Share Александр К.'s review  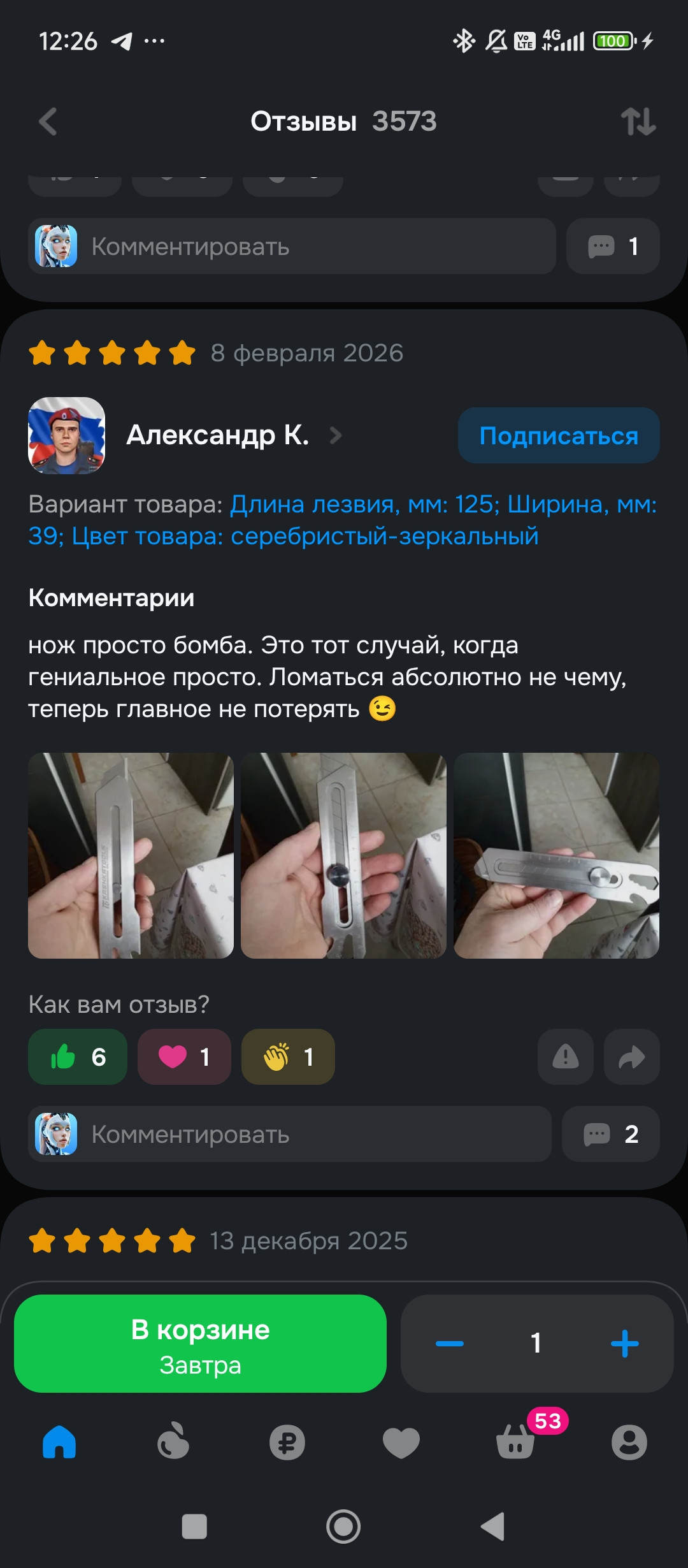pyautogui.click(x=631, y=1057)
